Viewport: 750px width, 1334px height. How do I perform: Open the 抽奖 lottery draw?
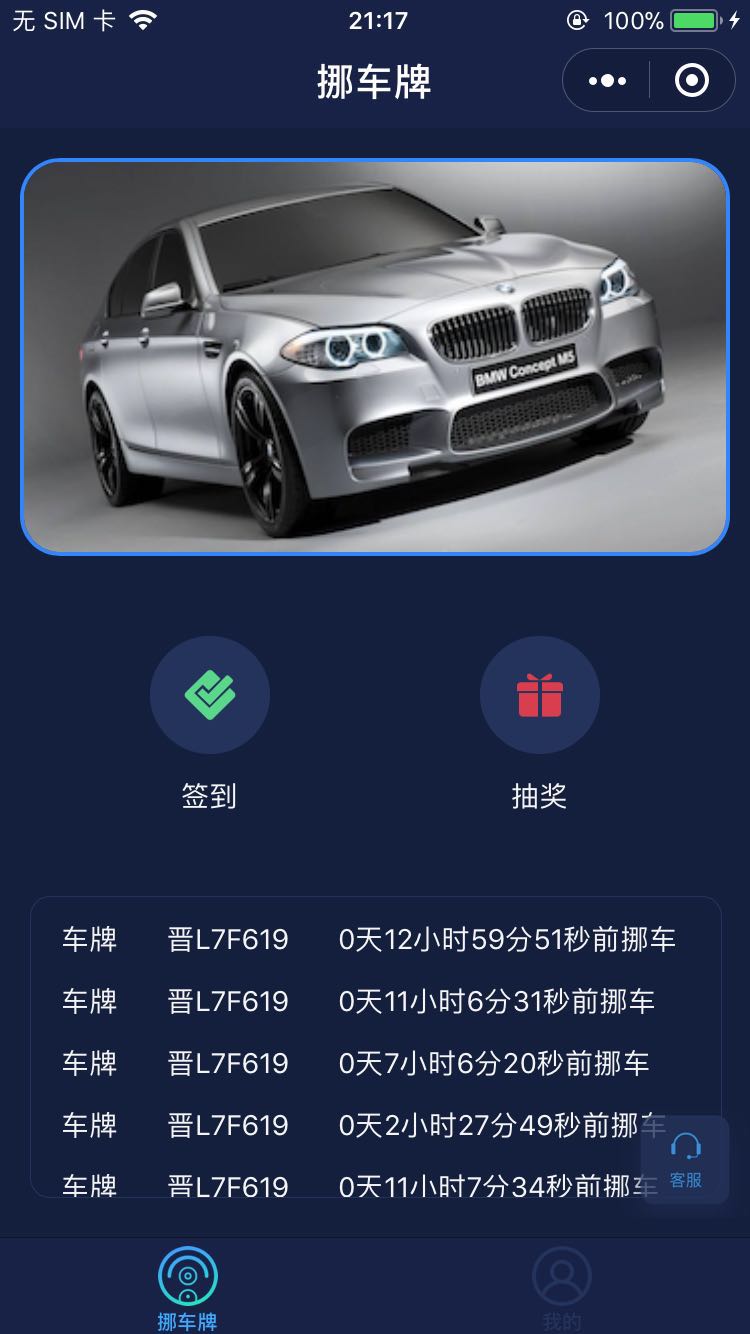(539, 696)
